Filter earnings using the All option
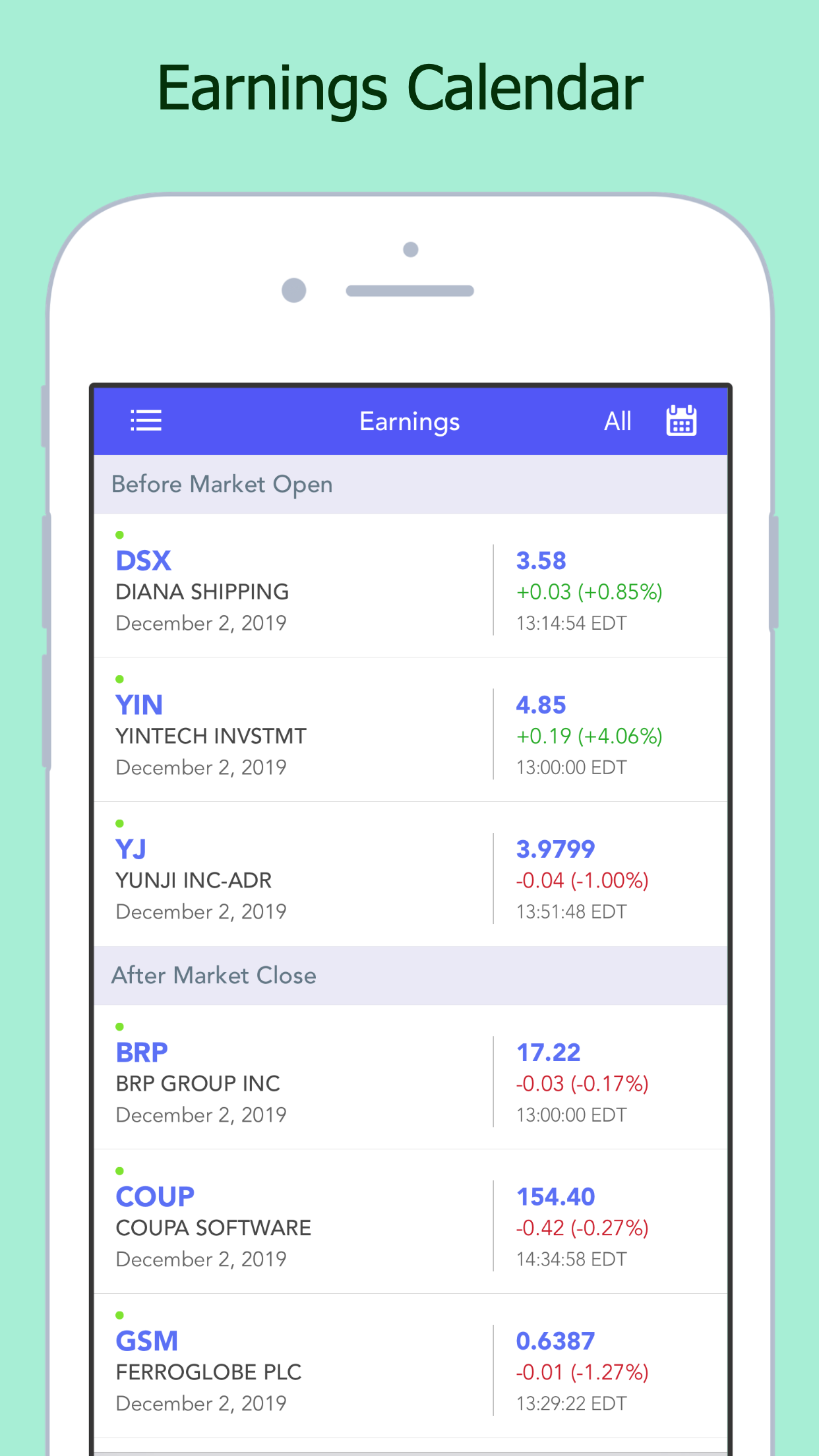Image resolution: width=819 pixels, height=1456 pixels. pos(617,421)
